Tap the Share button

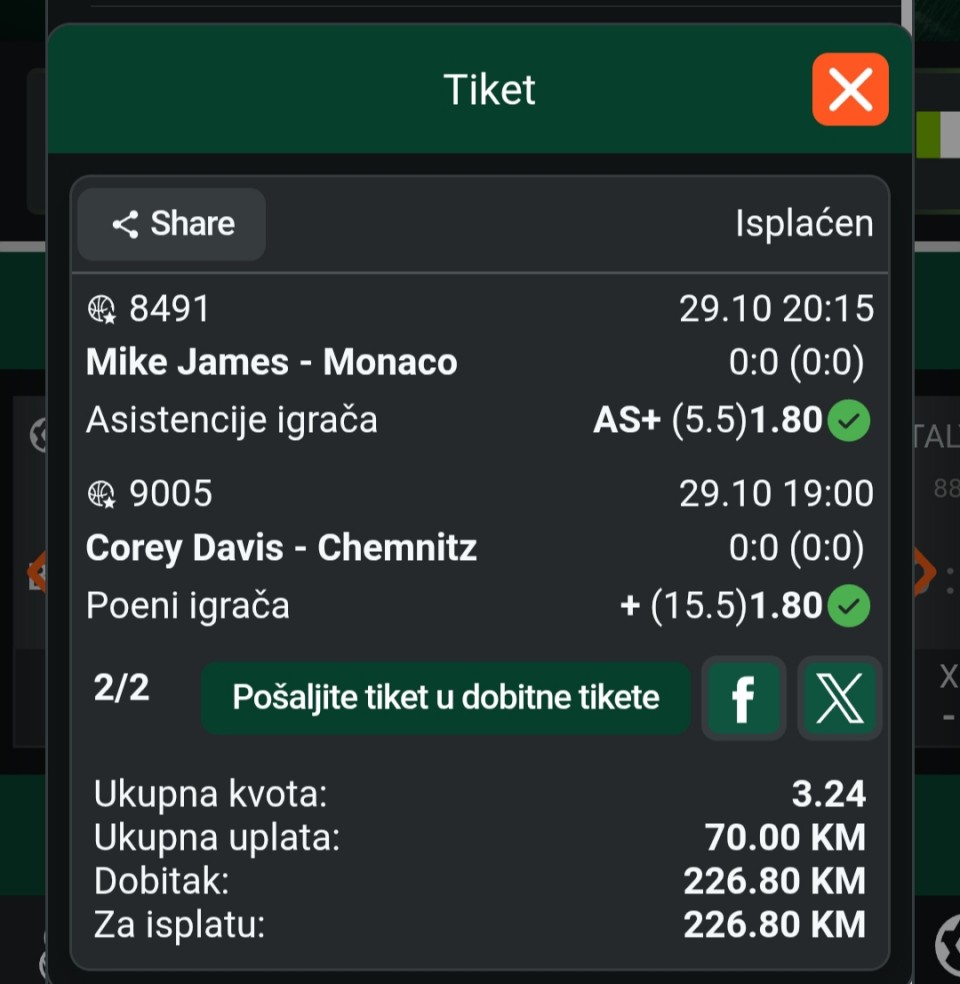(172, 224)
